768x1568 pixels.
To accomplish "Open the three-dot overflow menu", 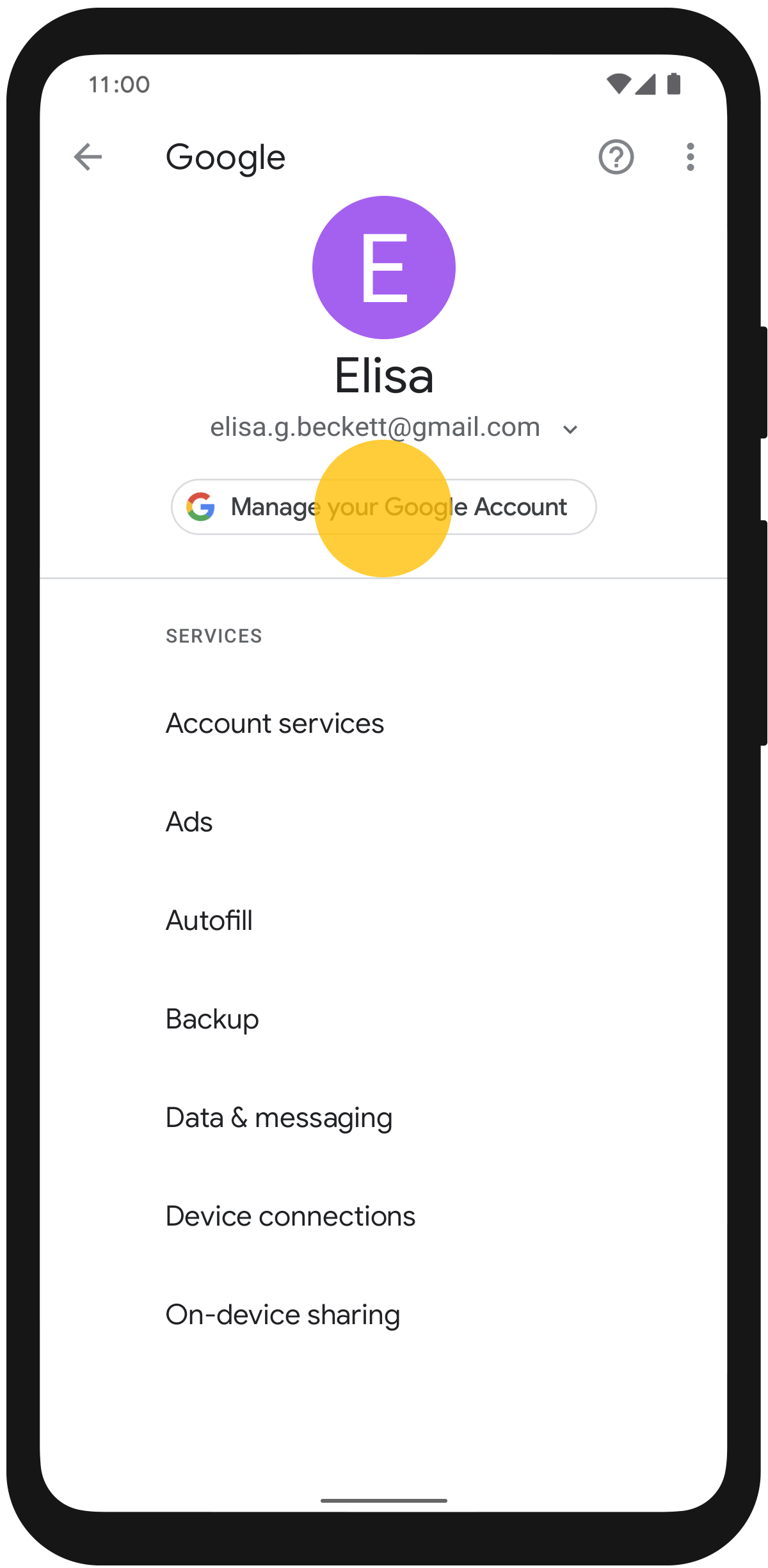I will [x=690, y=157].
